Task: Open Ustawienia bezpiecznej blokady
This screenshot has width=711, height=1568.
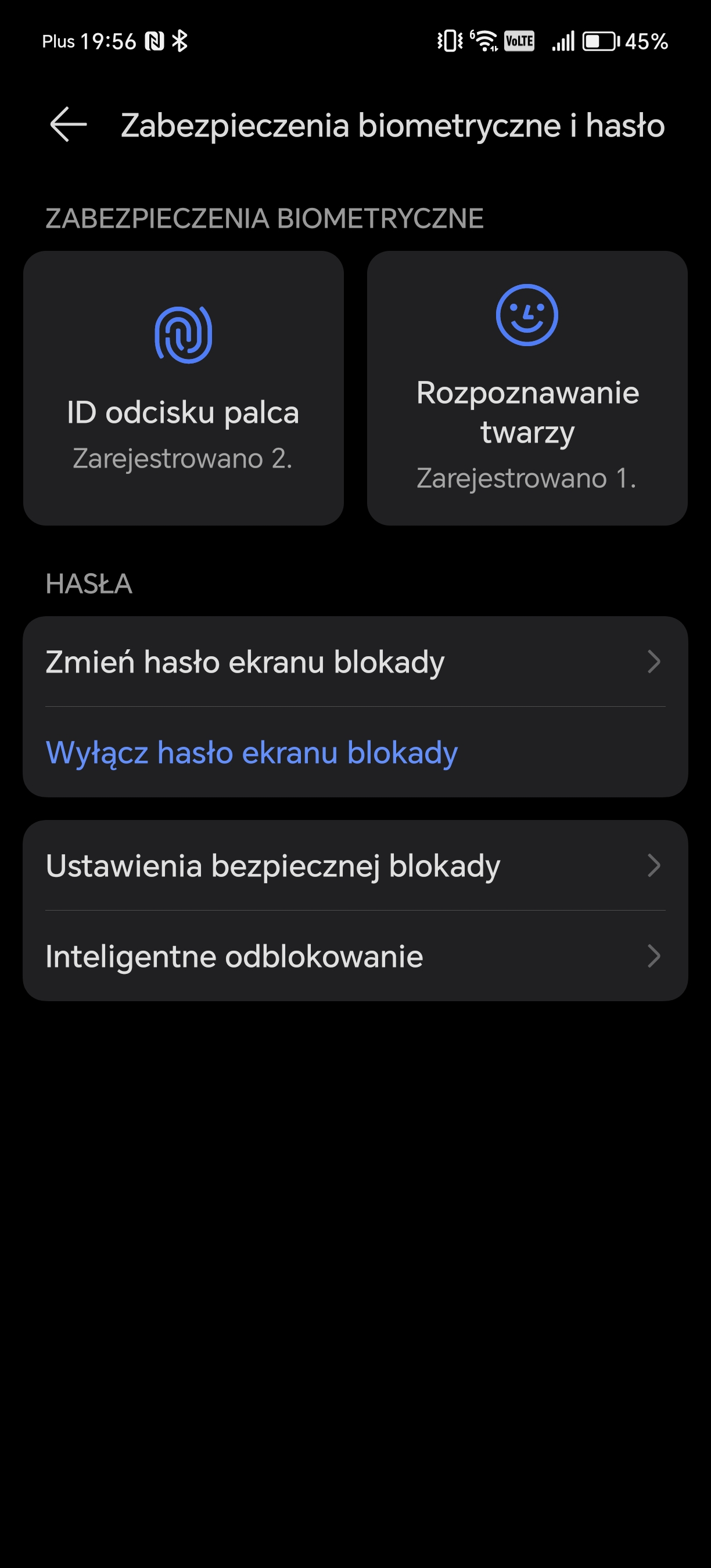Action: [355, 865]
